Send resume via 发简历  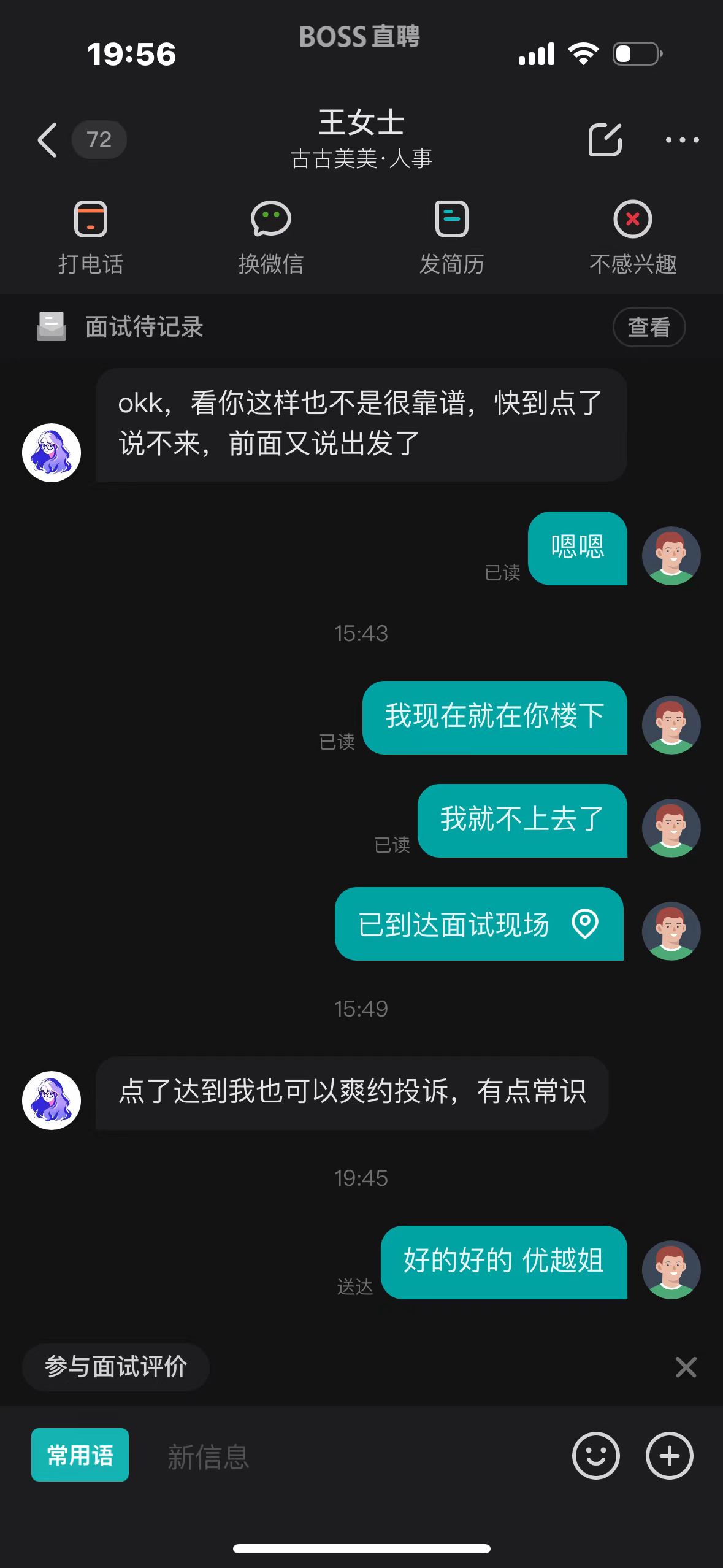click(451, 237)
